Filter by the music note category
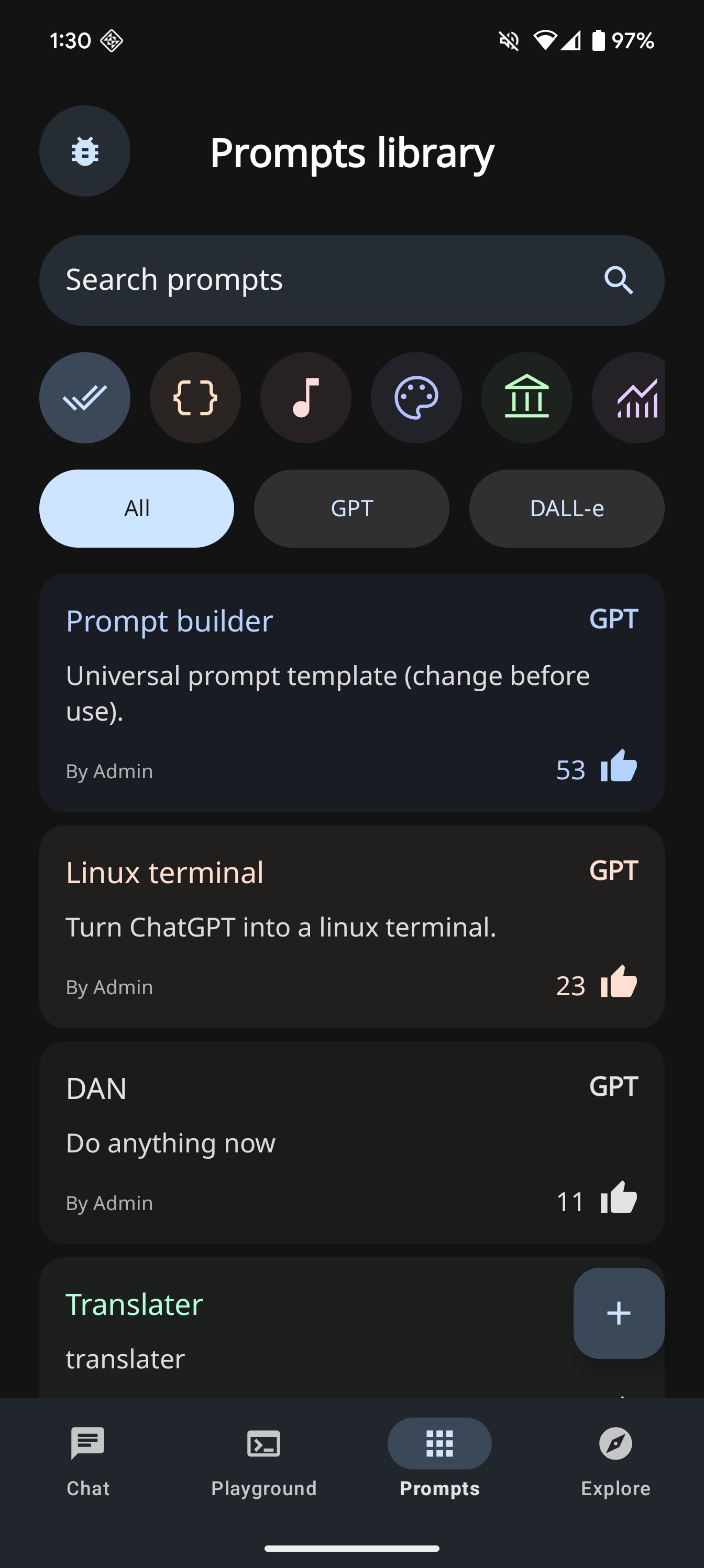The height and width of the screenshot is (1568, 704). pos(305,397)
